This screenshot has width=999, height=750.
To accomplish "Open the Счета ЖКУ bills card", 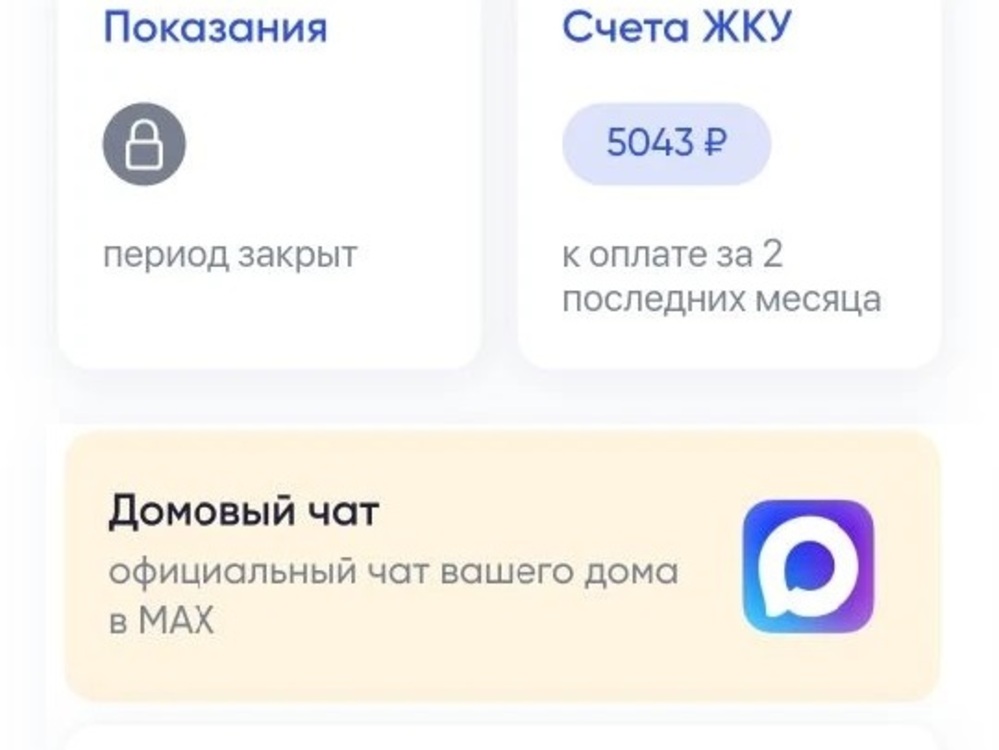I will 728,180.
